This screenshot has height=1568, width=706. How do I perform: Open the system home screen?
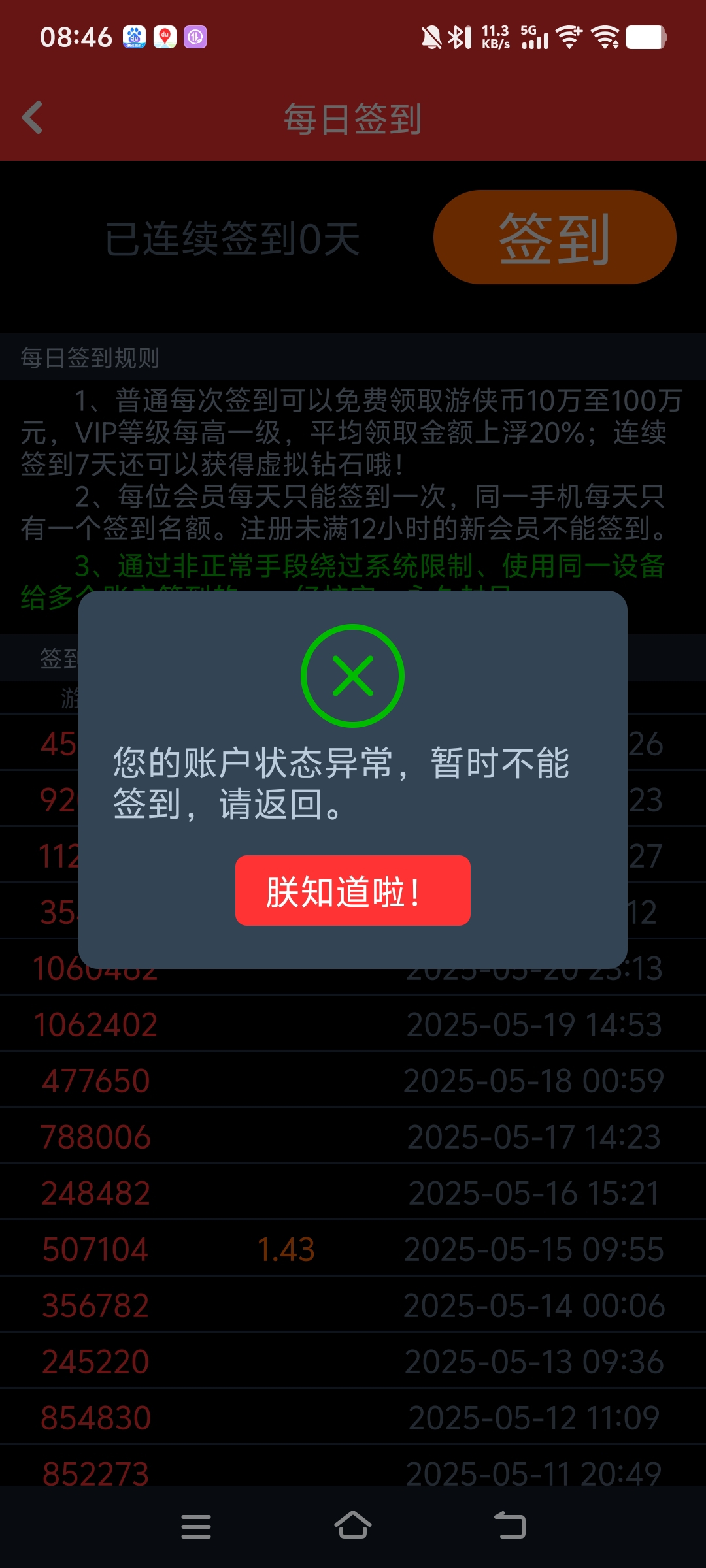pyautogui.click(x=353, y=1526)
